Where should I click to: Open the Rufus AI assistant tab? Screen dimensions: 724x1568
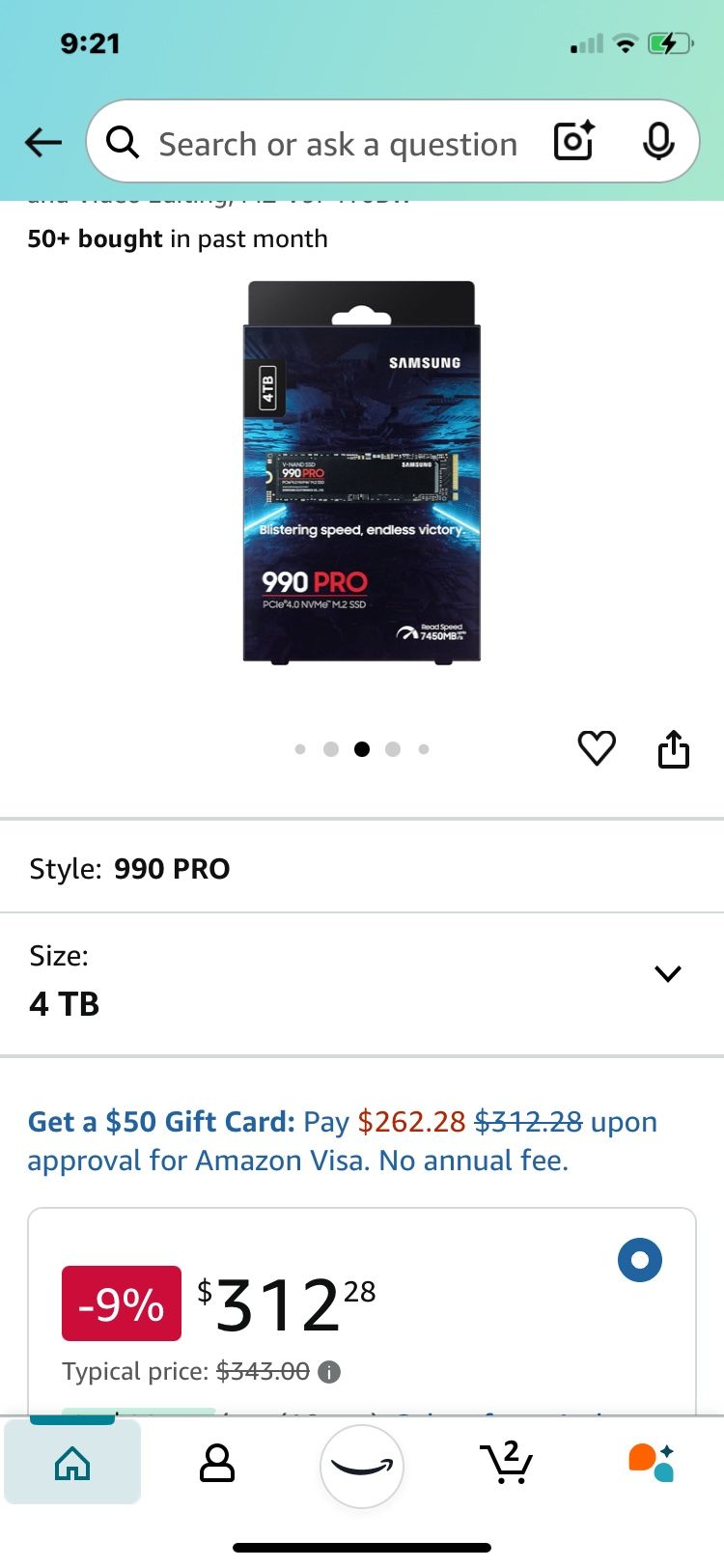[652, 1463]
